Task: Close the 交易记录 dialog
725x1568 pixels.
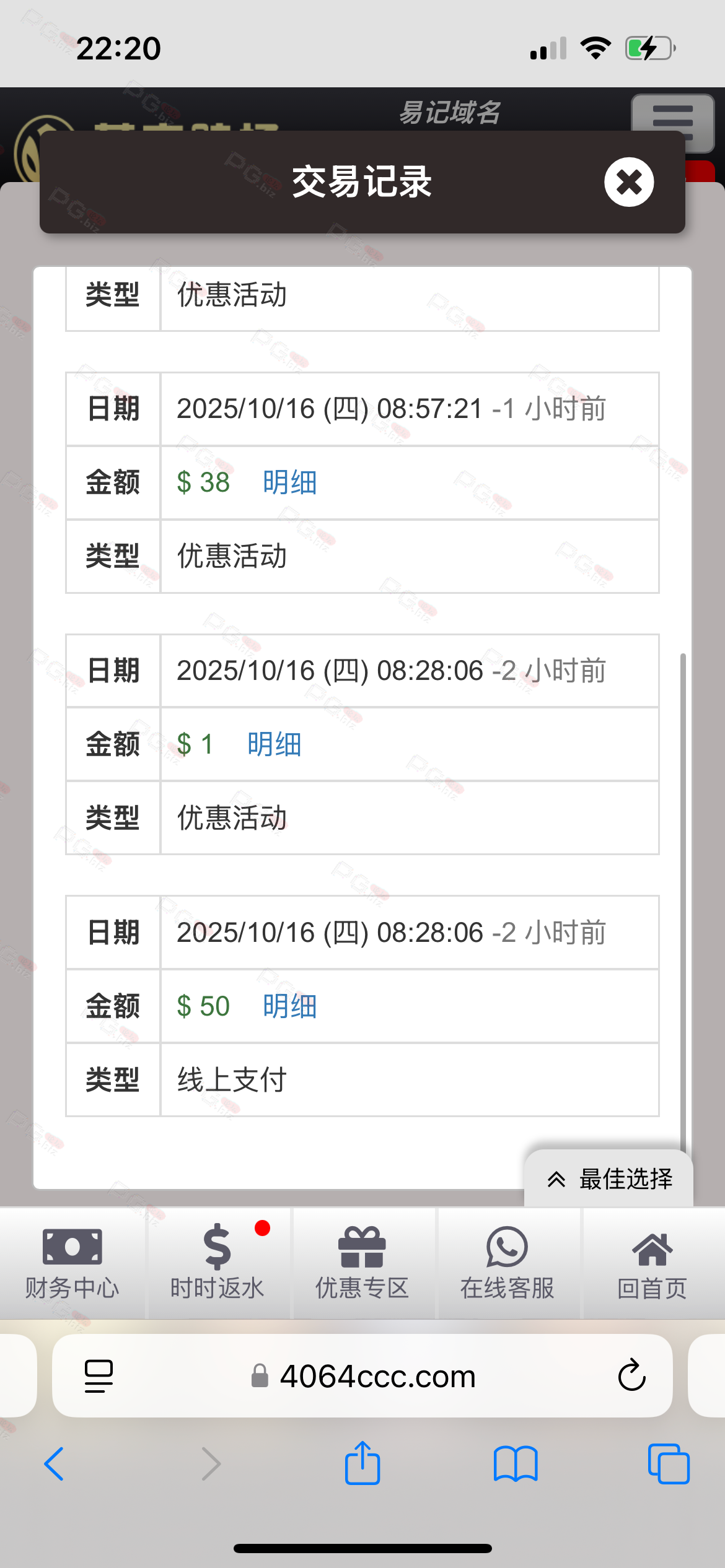Action: [x=629, y=182]
